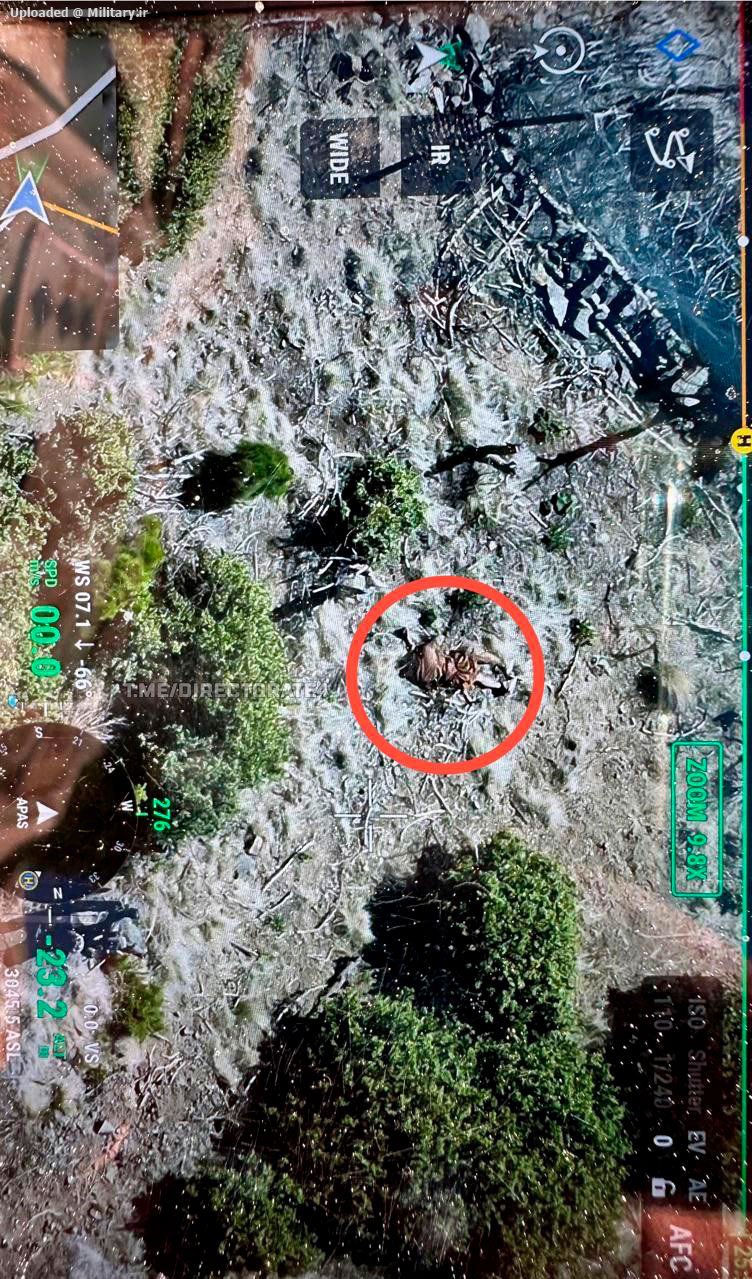Tap the zoom slider bar along the edge
Screen dimensions: 752x1279
point(743,640)
